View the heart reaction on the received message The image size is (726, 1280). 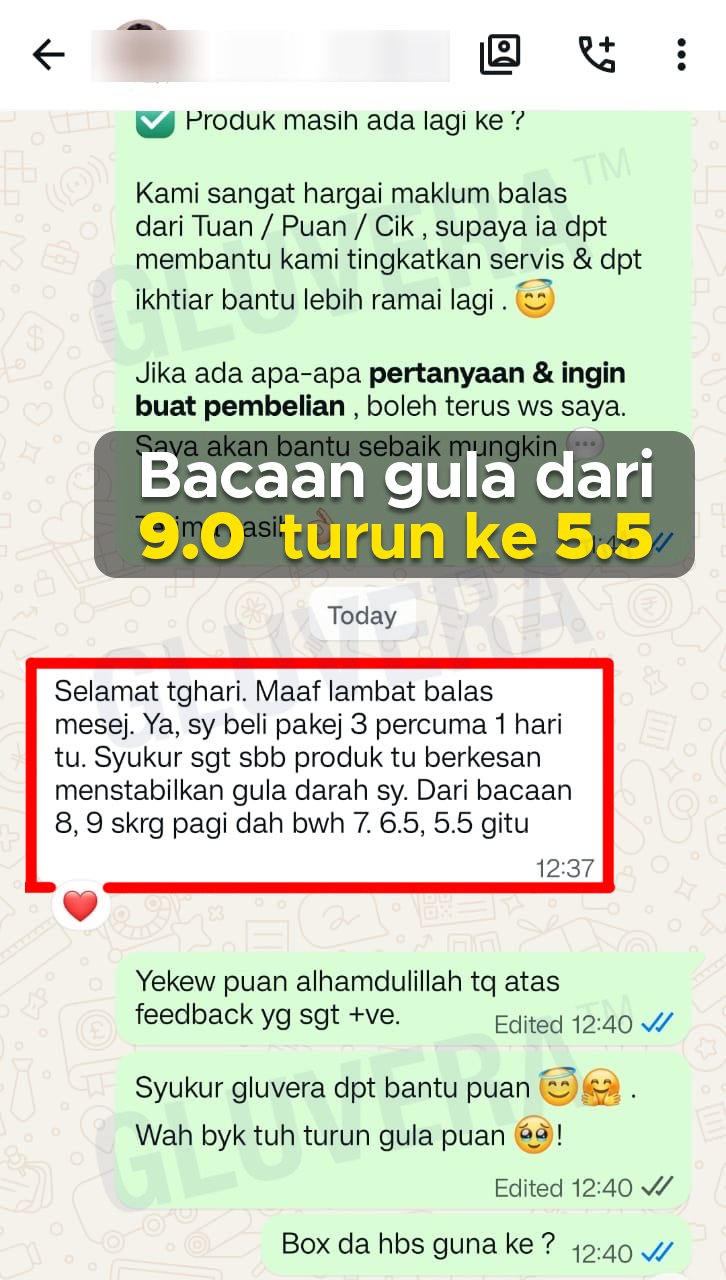point(80,907)
